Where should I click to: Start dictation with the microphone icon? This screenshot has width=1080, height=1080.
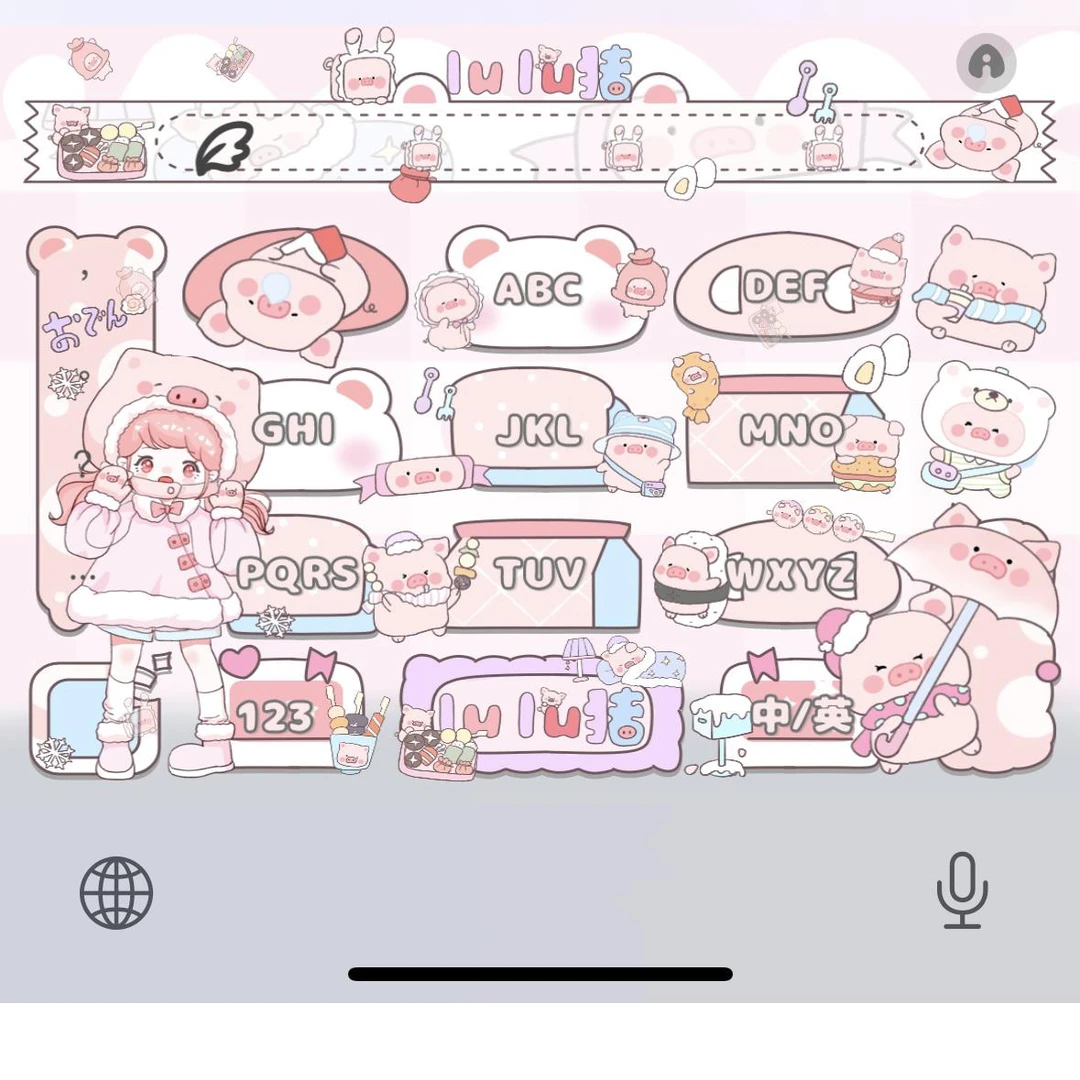962,890
